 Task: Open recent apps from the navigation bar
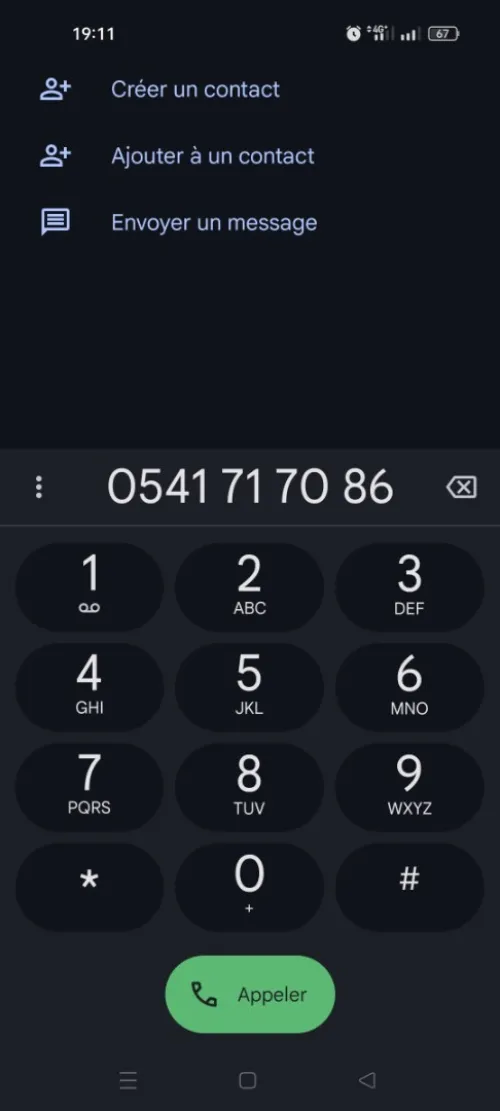tap(128, 1080)
